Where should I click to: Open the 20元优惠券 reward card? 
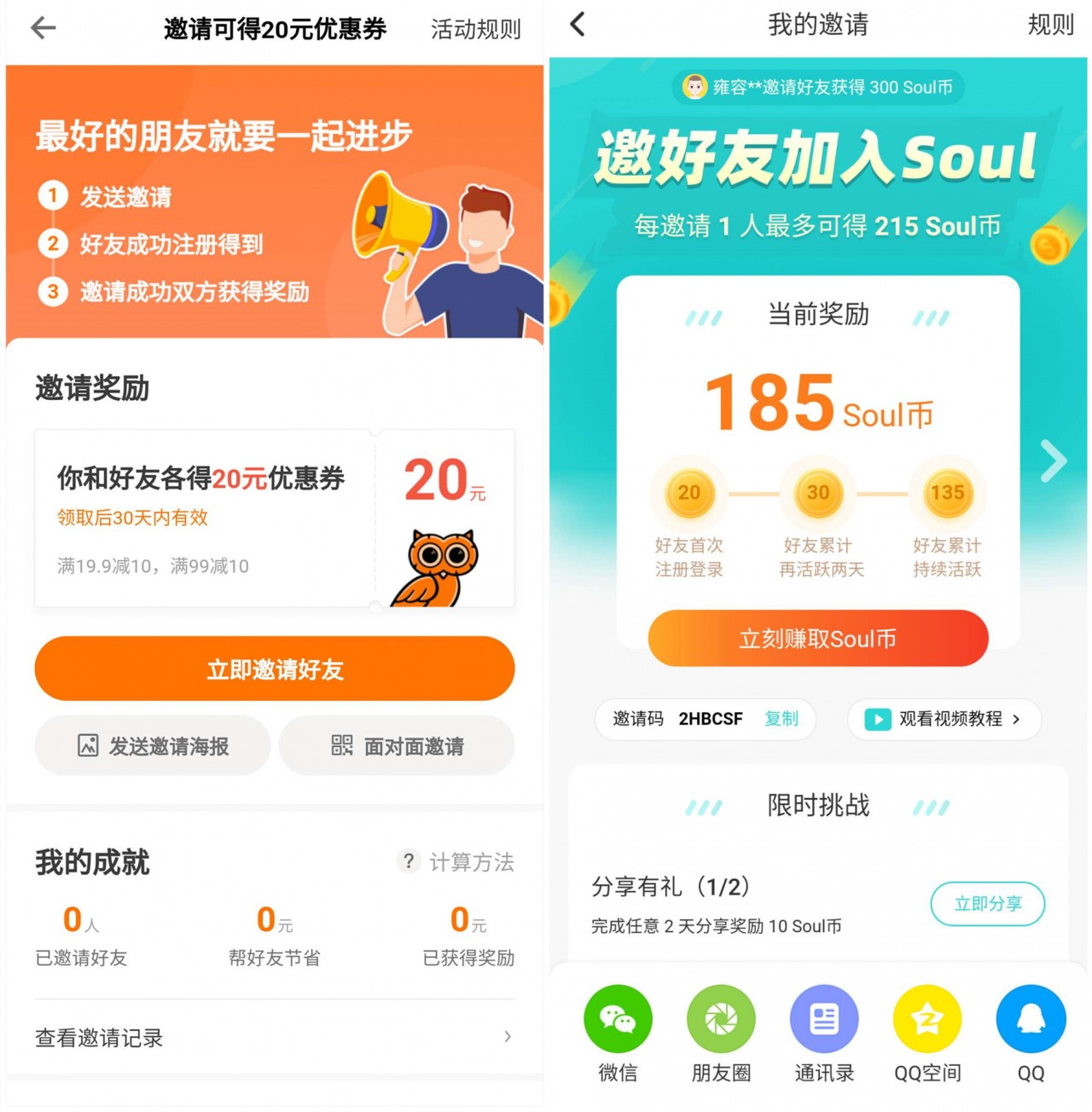click(274, 518)
